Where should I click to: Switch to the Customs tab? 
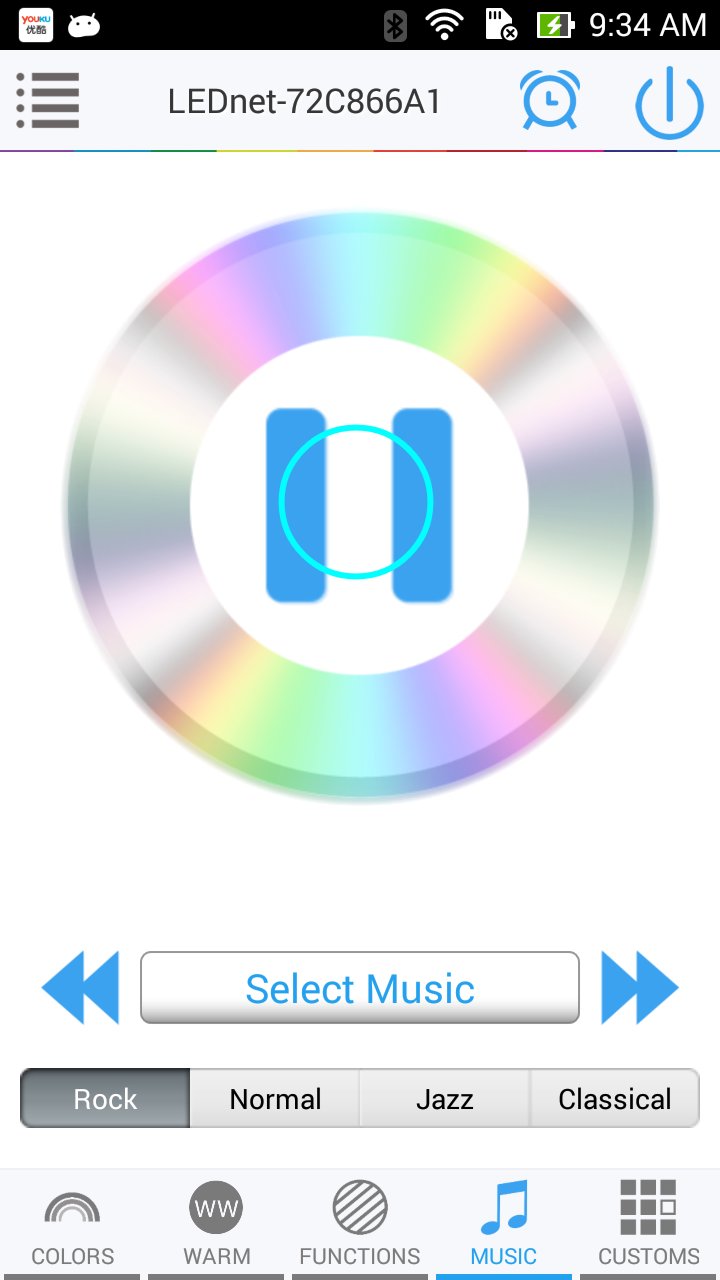click(648, 1225)
